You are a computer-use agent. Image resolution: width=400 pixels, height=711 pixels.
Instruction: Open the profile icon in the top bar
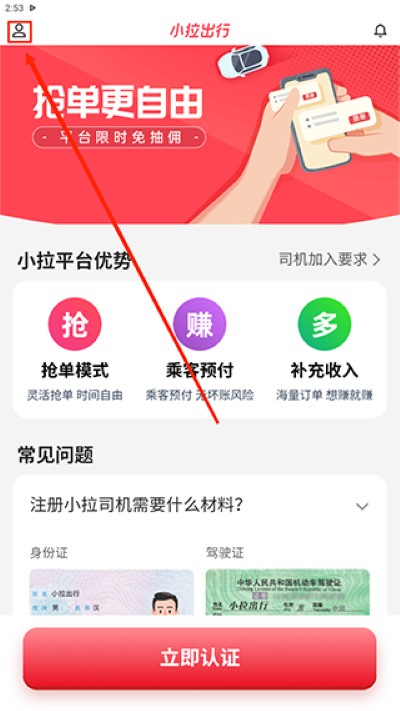pos(19,31)
